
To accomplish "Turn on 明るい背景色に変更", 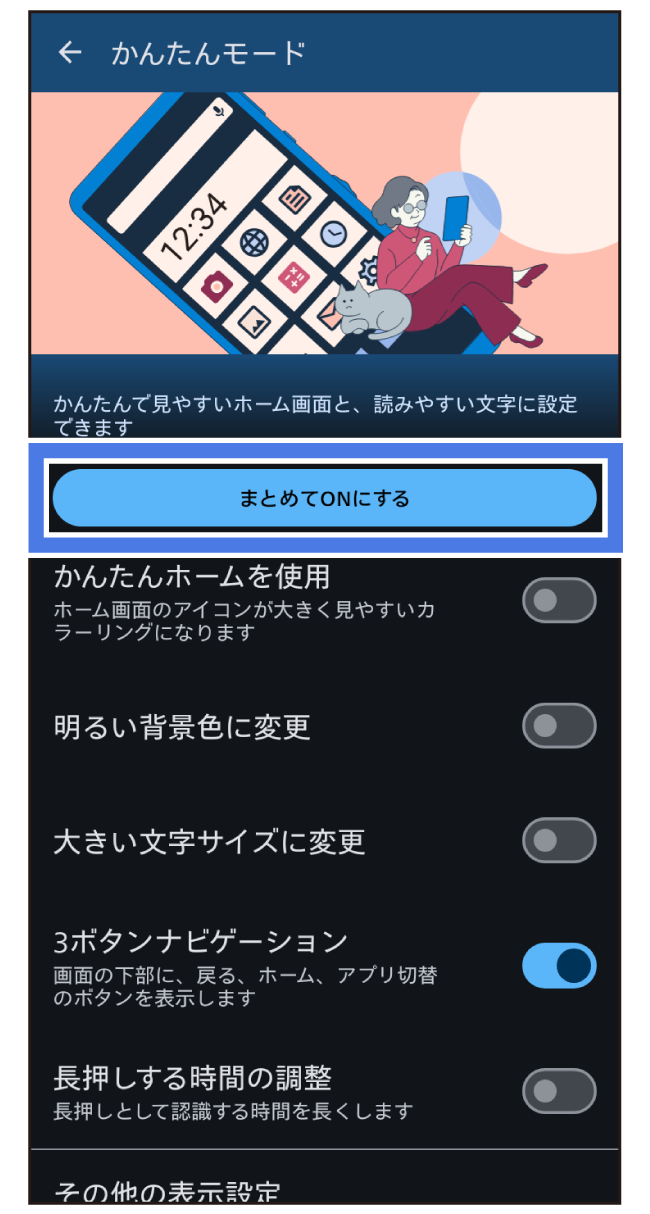I will tap(559, 726).
